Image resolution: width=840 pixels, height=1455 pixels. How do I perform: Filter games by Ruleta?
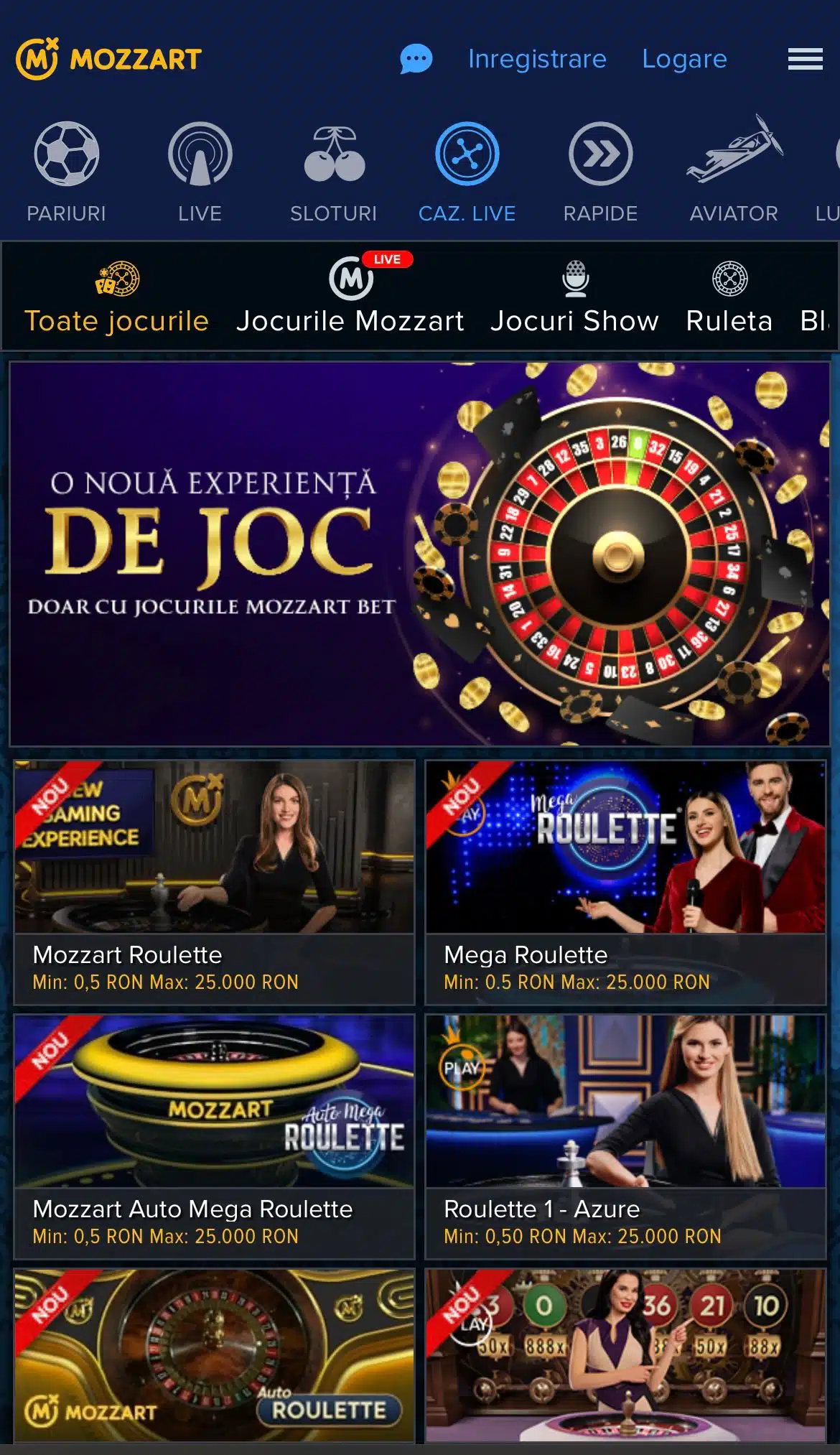(x=729, y=298)
